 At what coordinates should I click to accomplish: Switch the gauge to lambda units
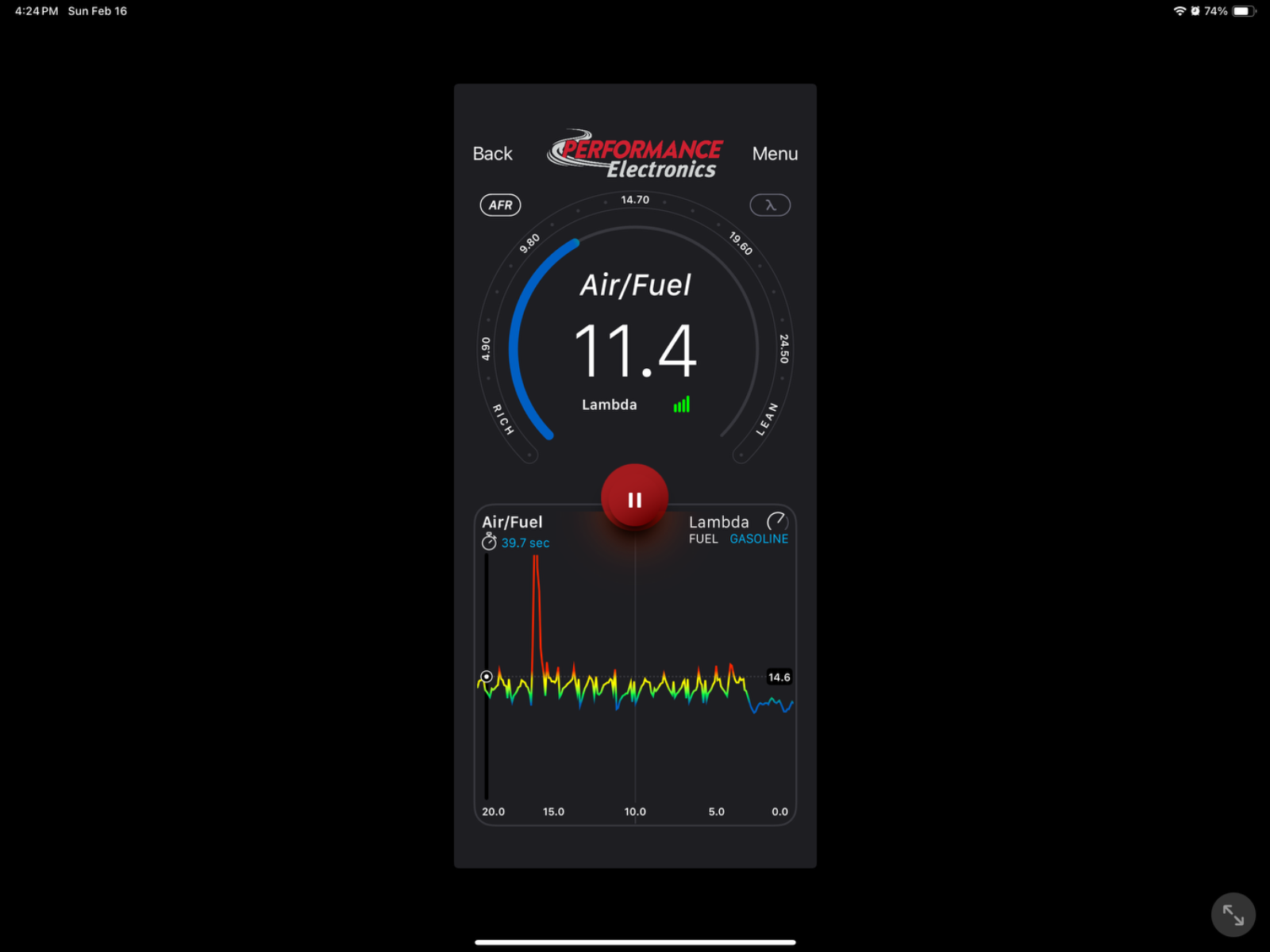(x=770, y=205)
